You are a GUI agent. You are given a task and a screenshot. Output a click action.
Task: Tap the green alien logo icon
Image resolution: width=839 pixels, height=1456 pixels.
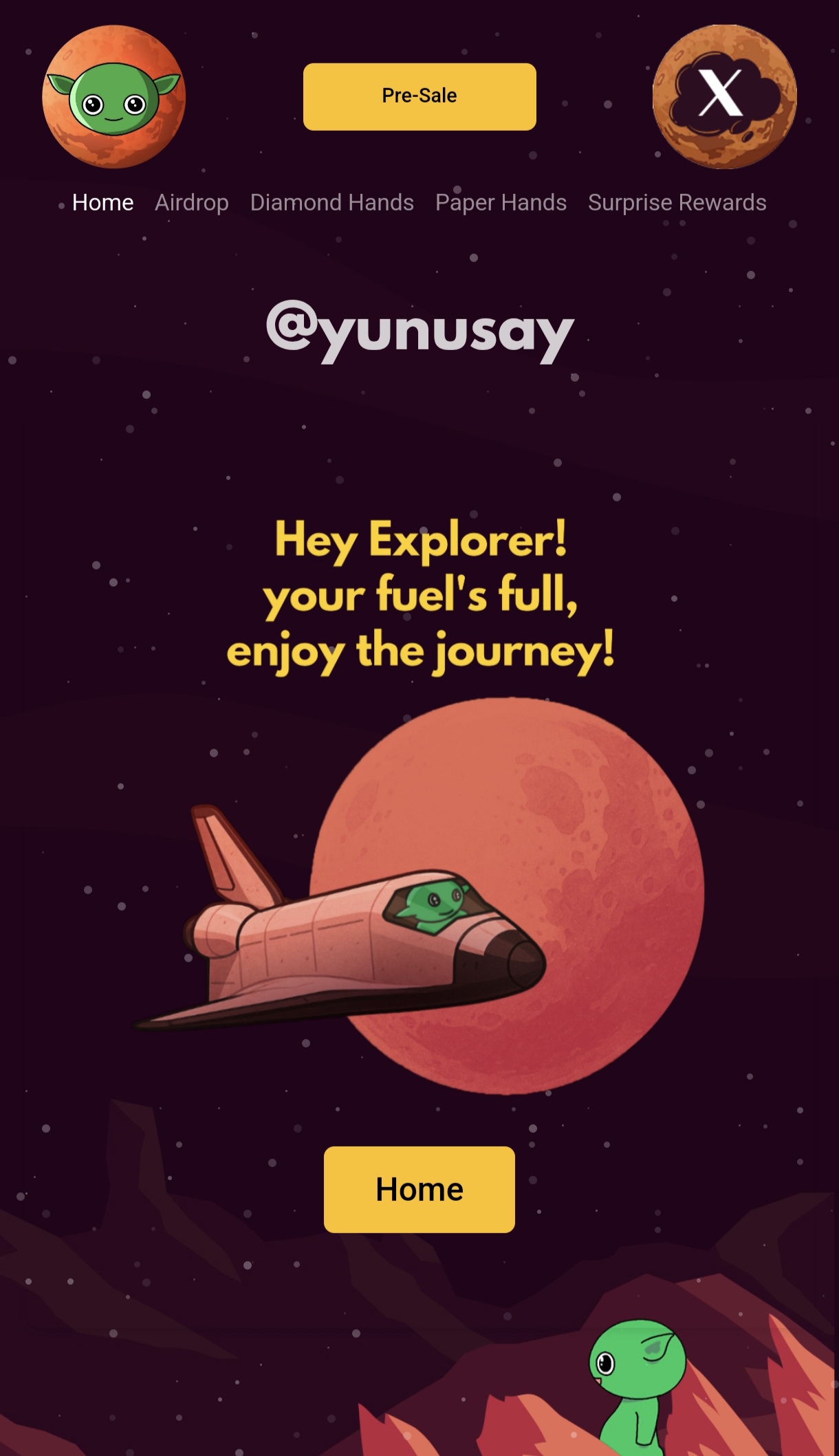point(113,97)
